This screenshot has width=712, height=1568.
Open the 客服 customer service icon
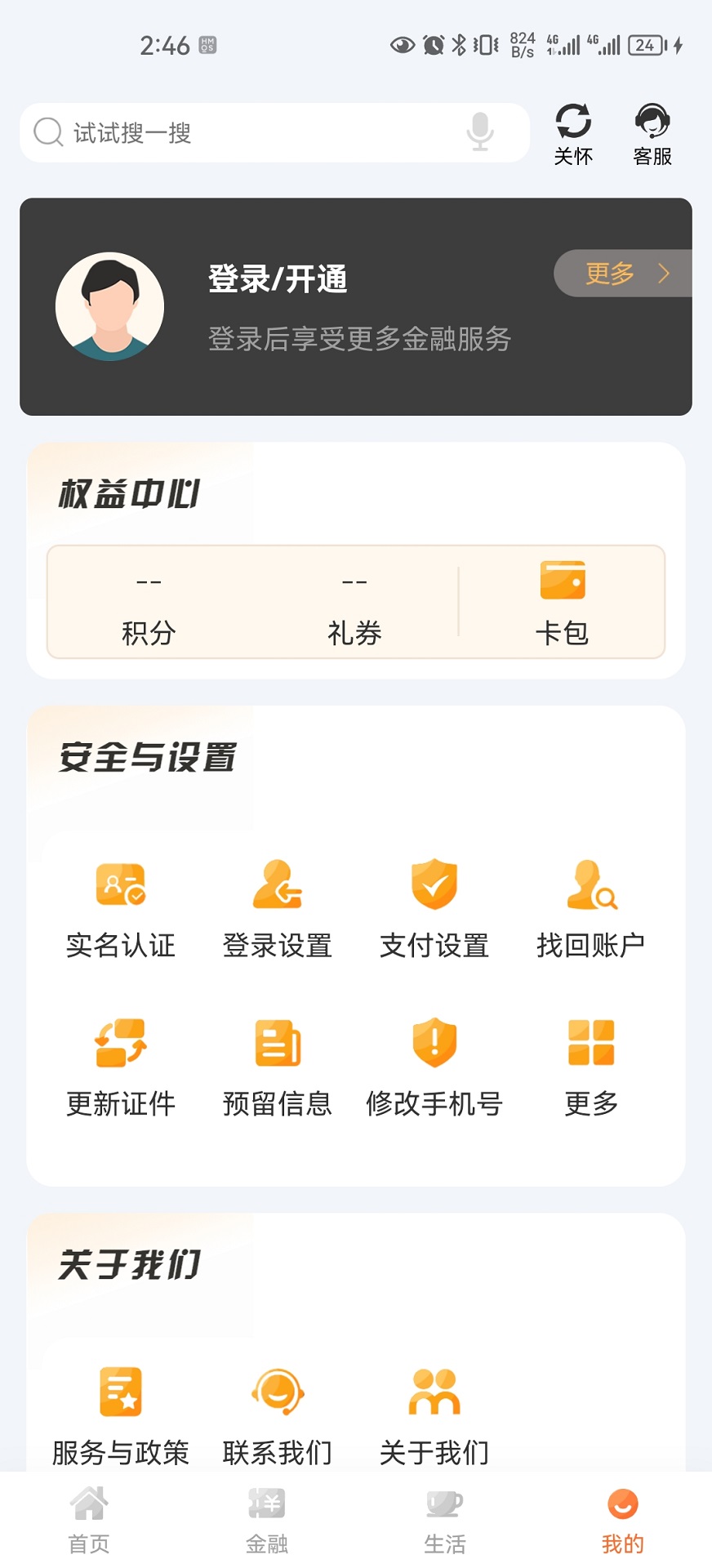652,129
